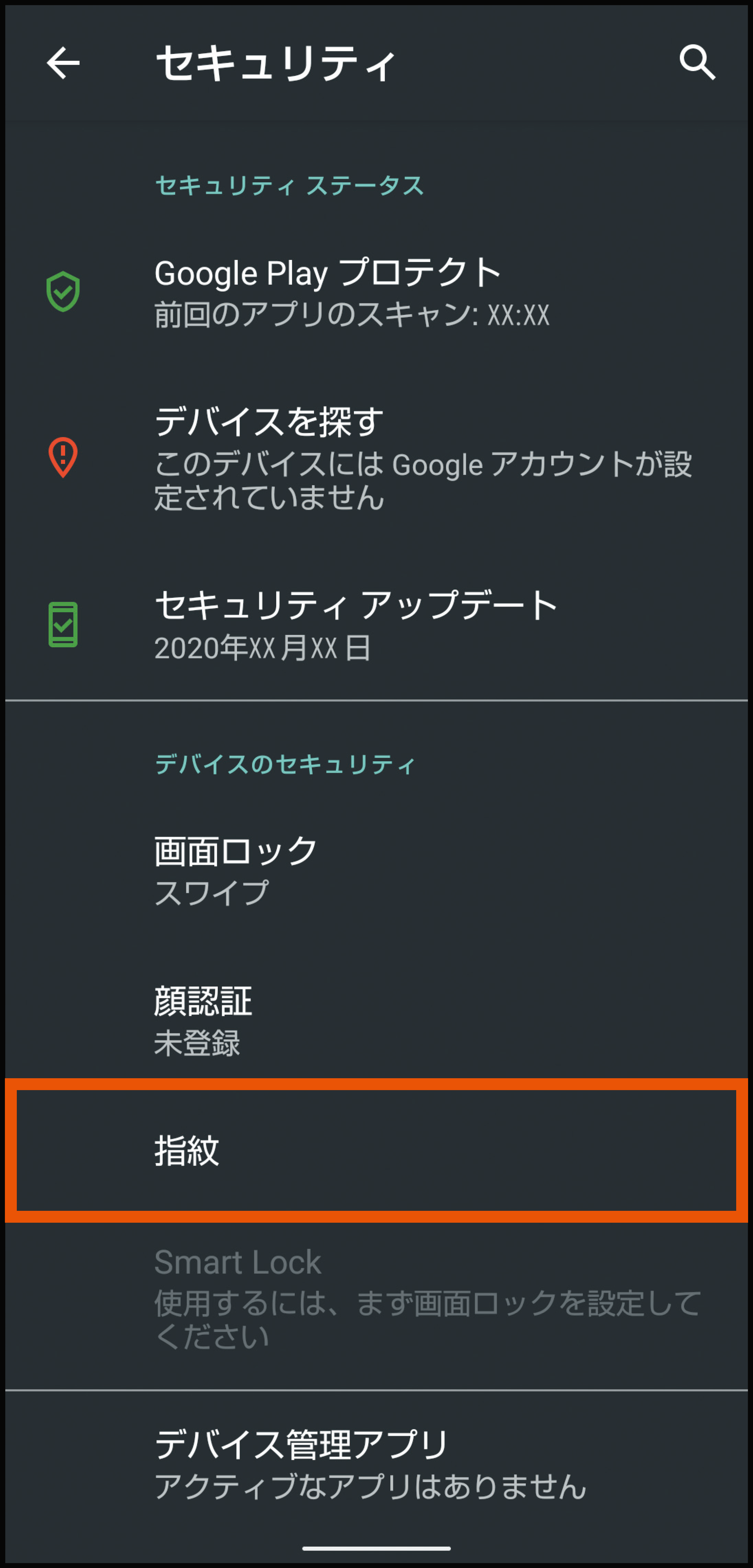The height and width of the screenshot is (1568, 753).
Task: Select the 指紋 row
Action: coord(377,1151)
